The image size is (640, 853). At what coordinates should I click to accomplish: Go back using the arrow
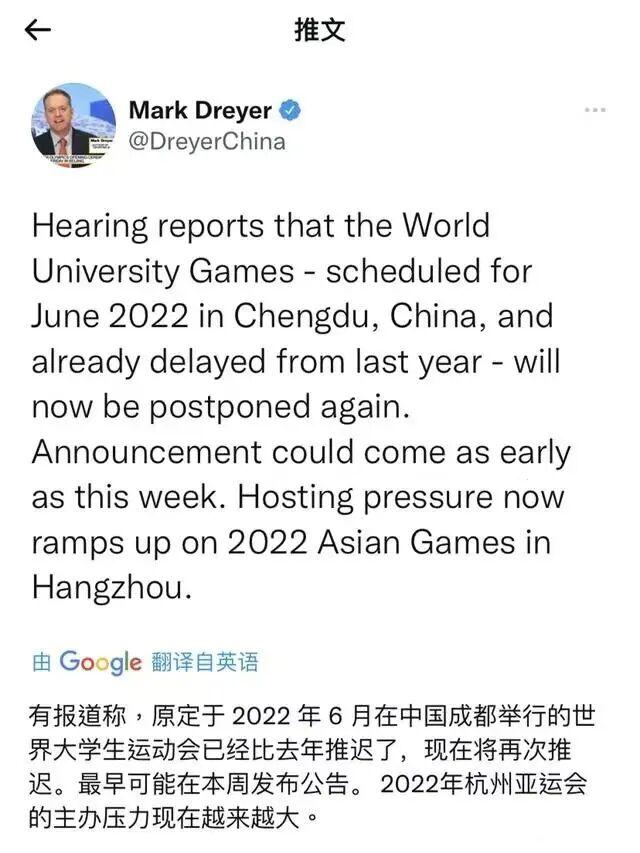pyautogui.click(x=37, y=31)
